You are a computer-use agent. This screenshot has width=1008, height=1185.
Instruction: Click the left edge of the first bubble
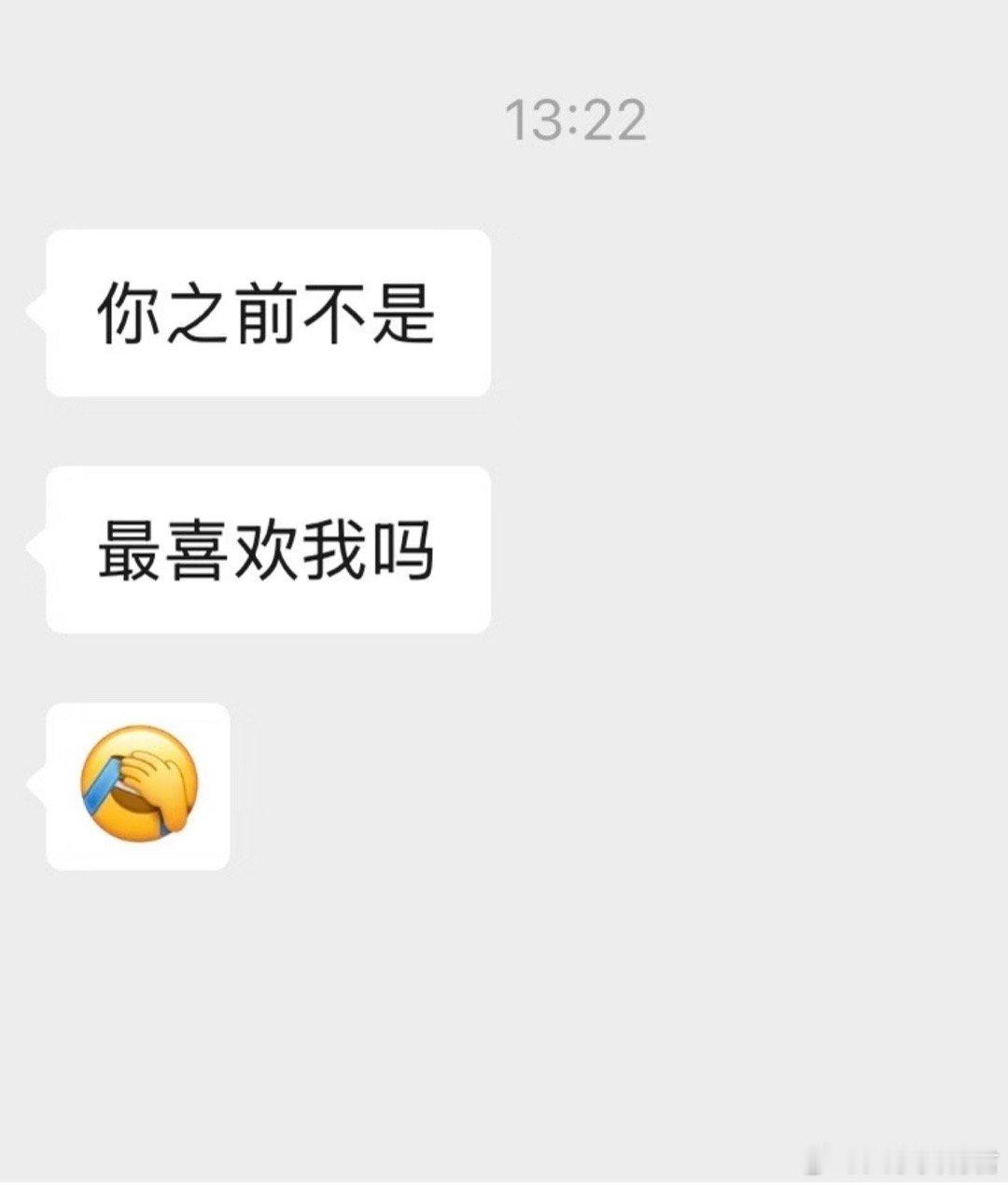pyautogui.click(x=56, y=315)
